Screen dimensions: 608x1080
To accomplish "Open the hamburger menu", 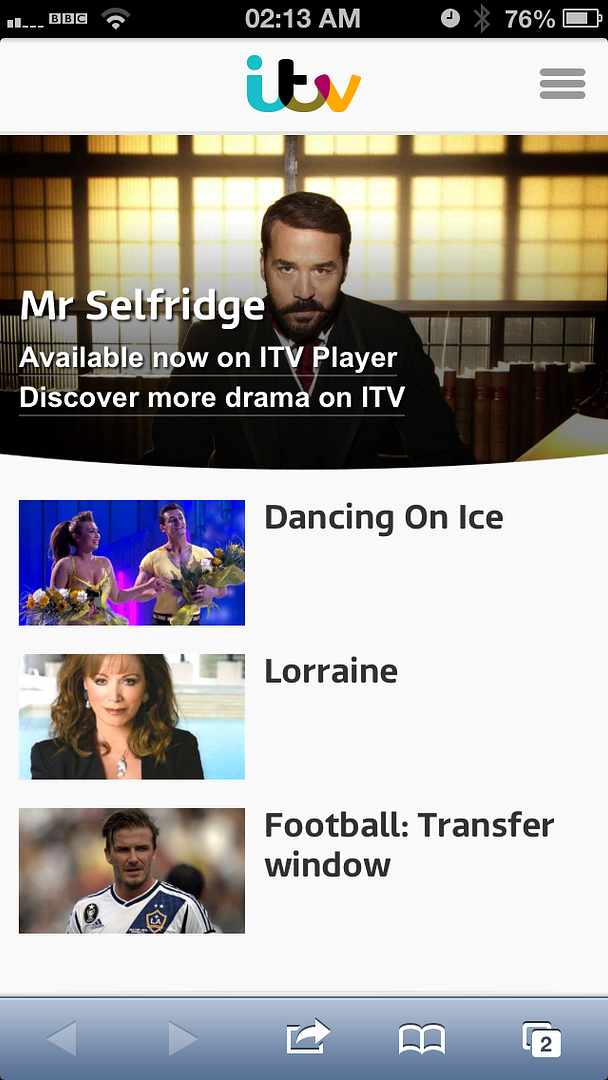I will pyautogui.click(x=562, y=84).
